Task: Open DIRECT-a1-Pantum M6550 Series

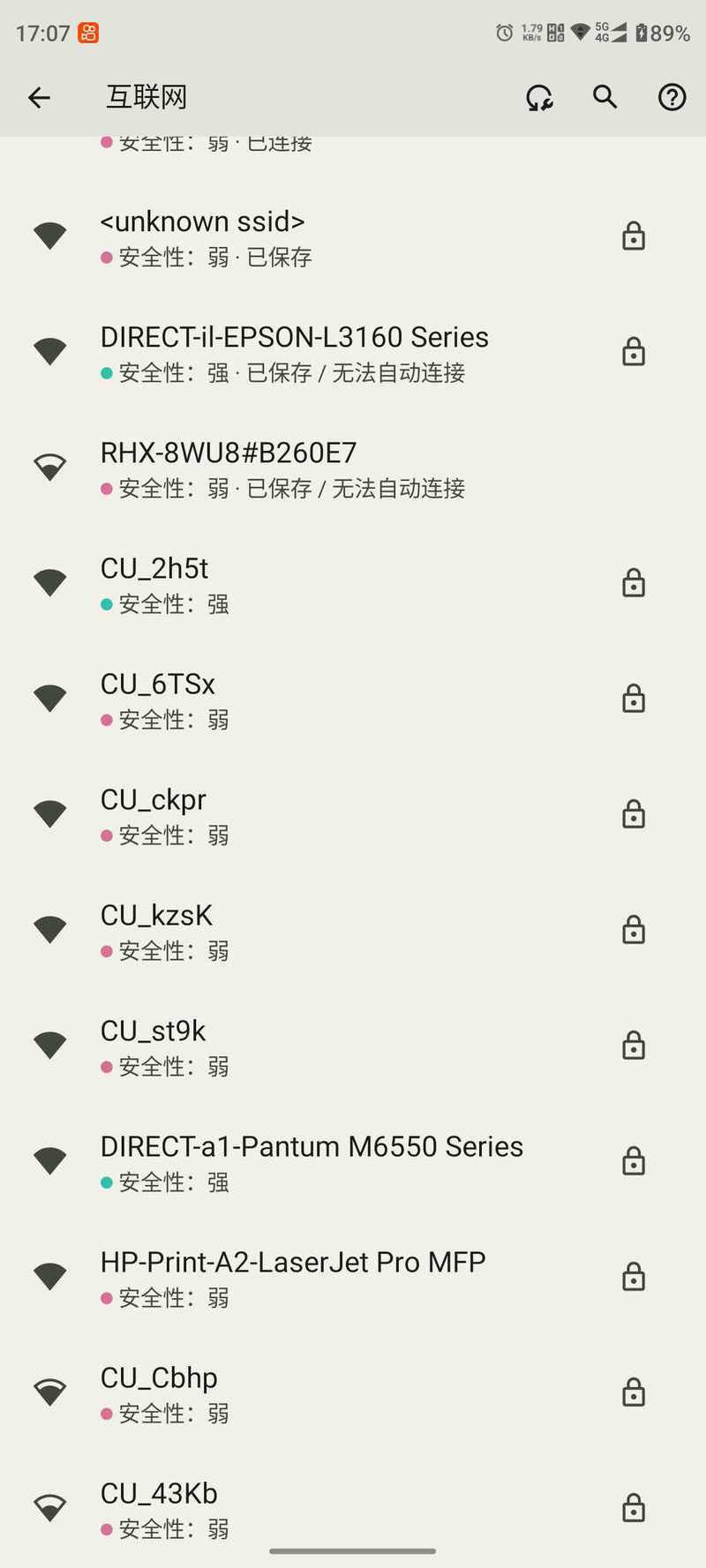Action: 353,1162
